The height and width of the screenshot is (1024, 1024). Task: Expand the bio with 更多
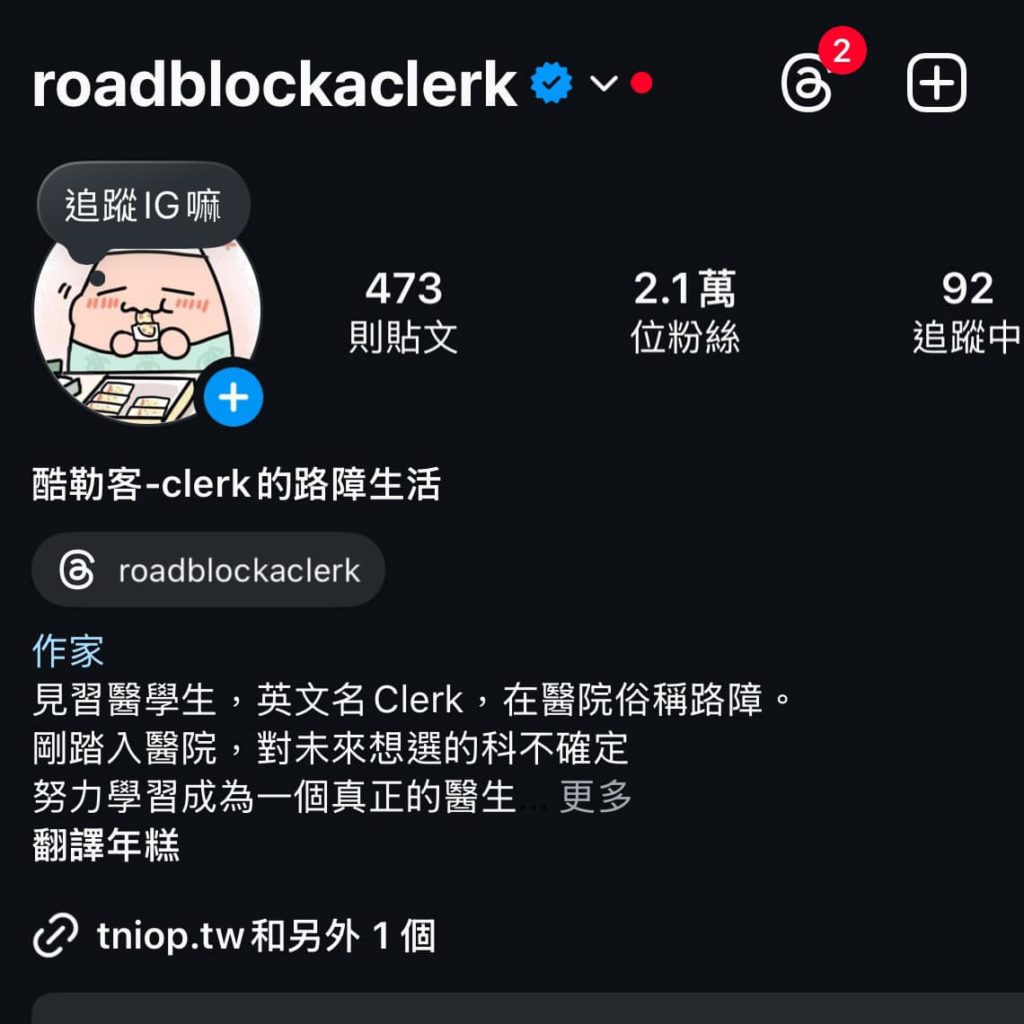596,797
